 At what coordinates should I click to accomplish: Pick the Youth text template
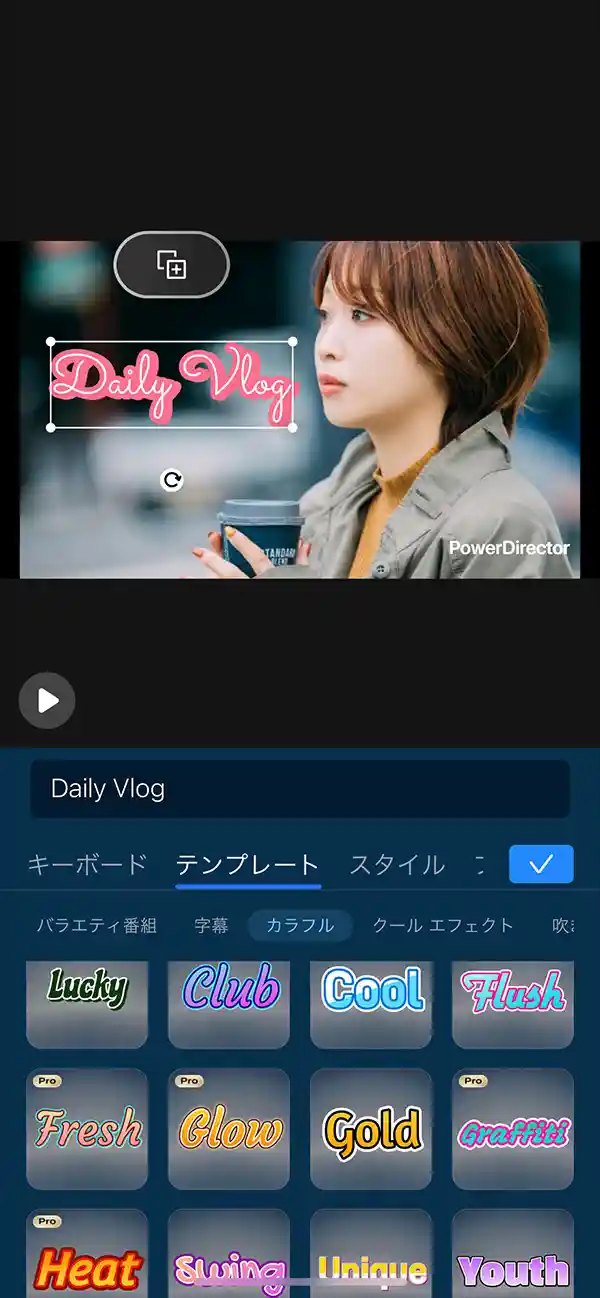(x=513, y=1260)
